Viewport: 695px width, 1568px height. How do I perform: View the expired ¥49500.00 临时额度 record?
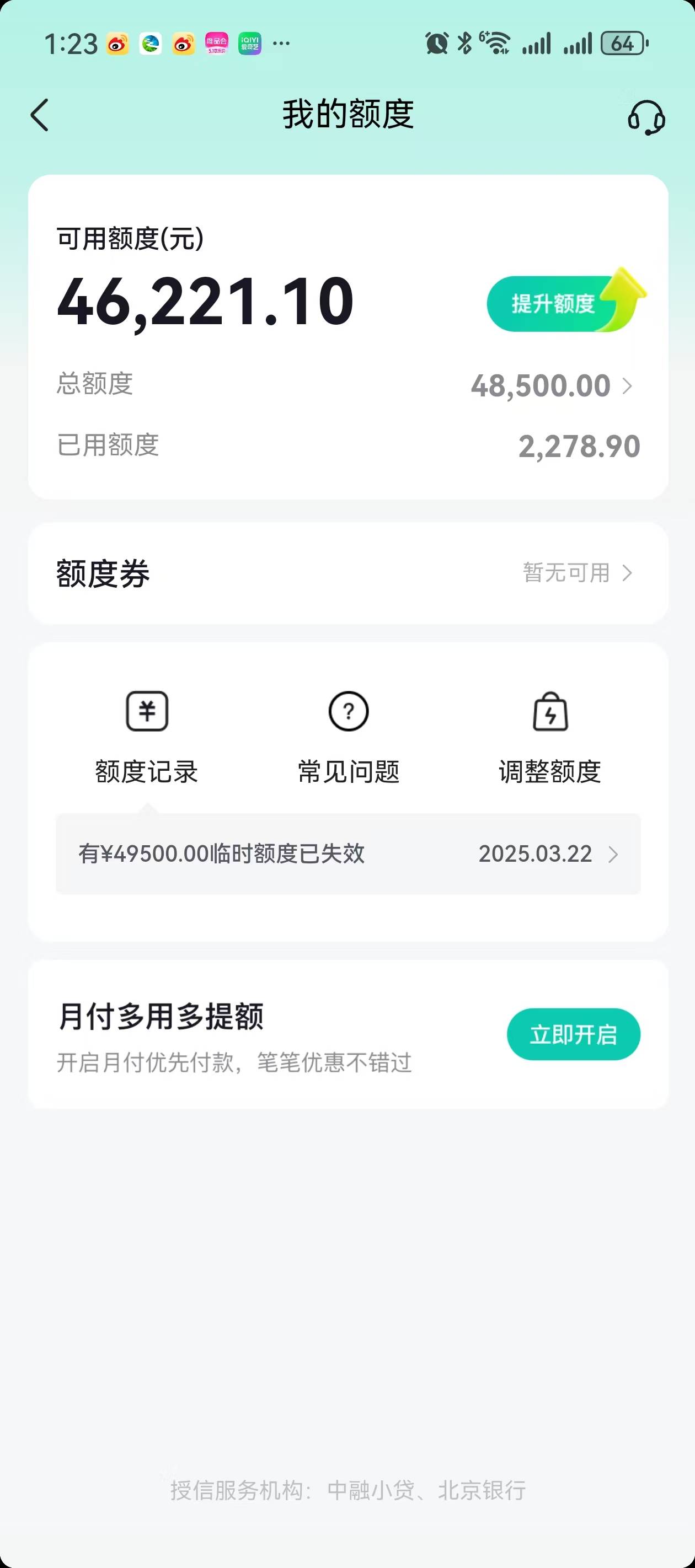point(348,853)
